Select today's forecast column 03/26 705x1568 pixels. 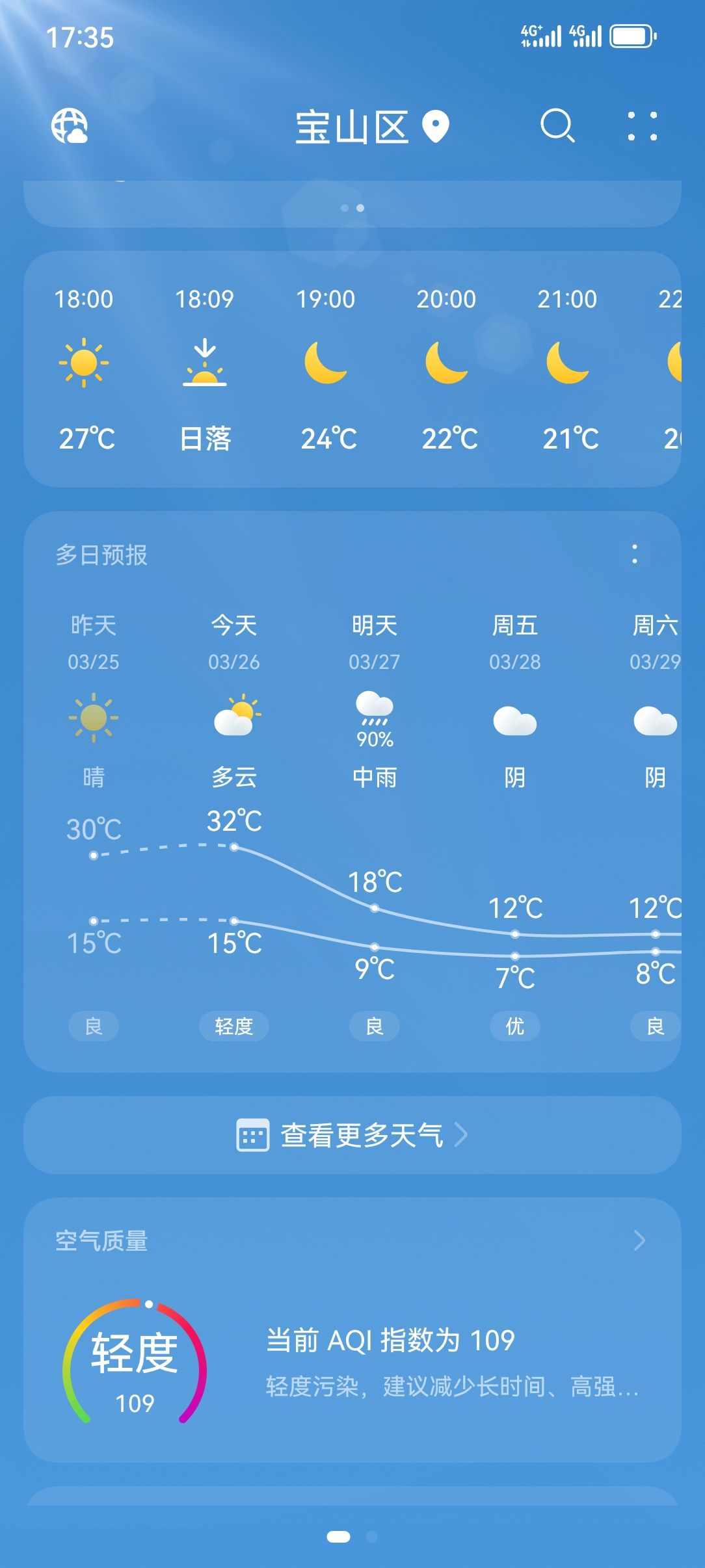click(x=234, y=826)
